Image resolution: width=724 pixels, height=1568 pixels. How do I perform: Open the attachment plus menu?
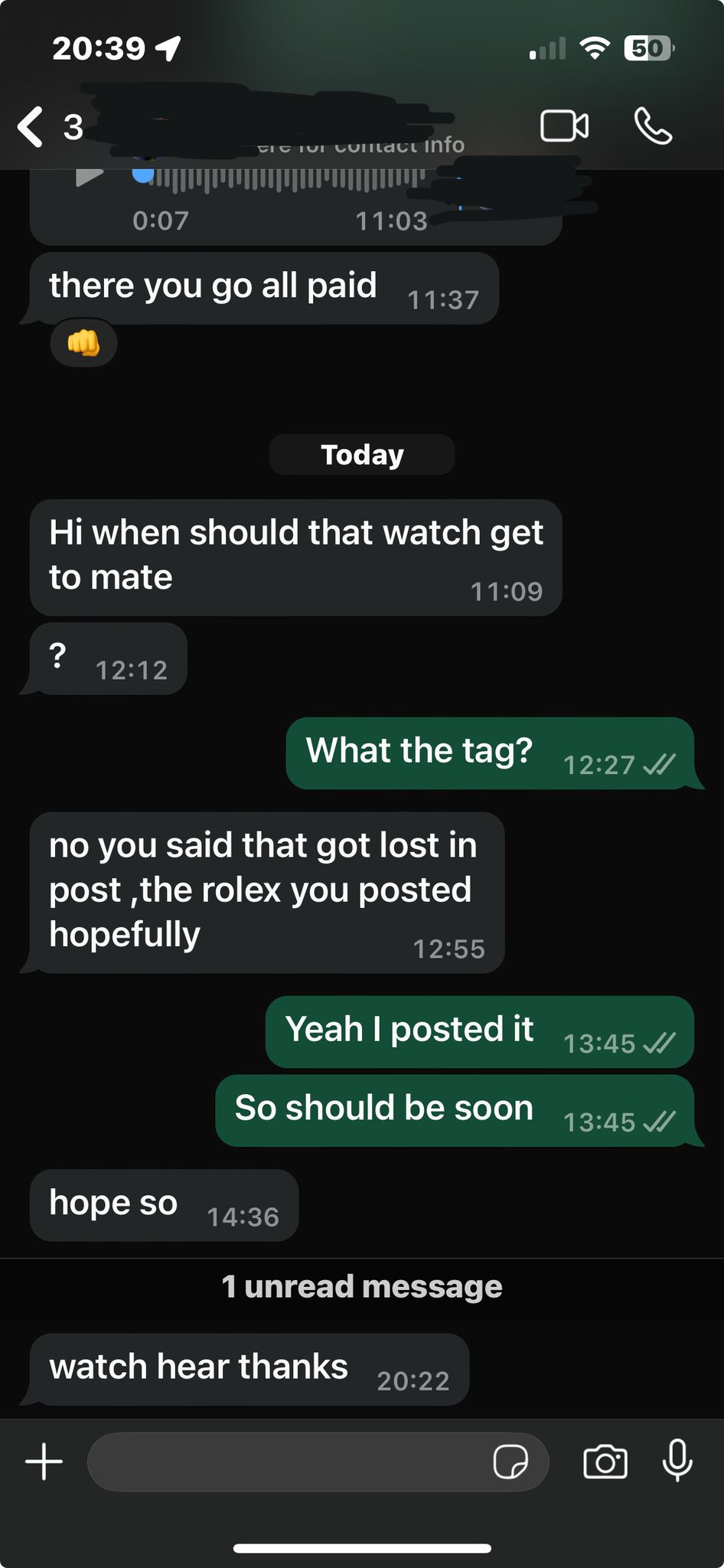[x=44, y=1462]
